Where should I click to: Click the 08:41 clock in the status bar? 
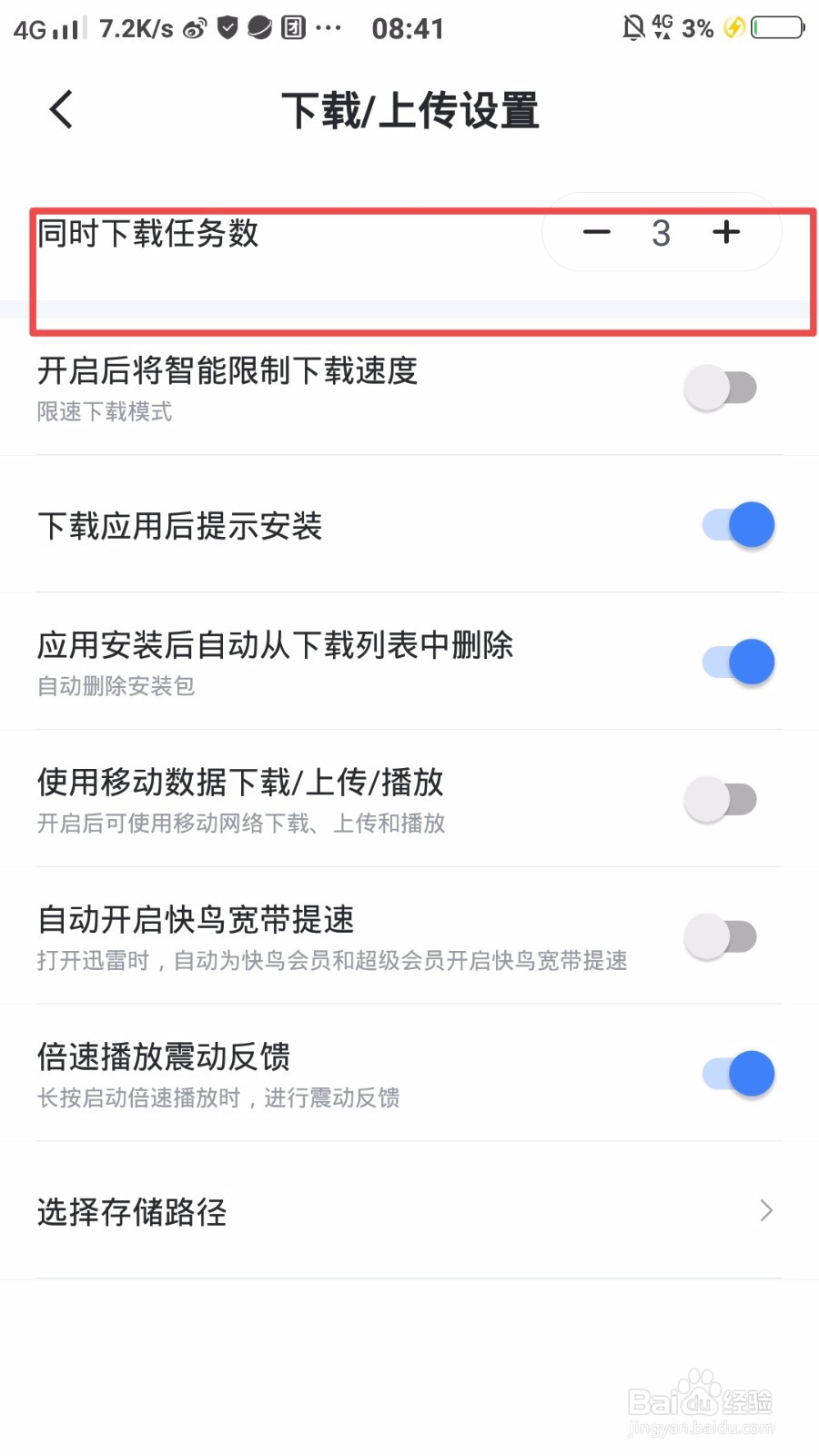click(409, 27)
